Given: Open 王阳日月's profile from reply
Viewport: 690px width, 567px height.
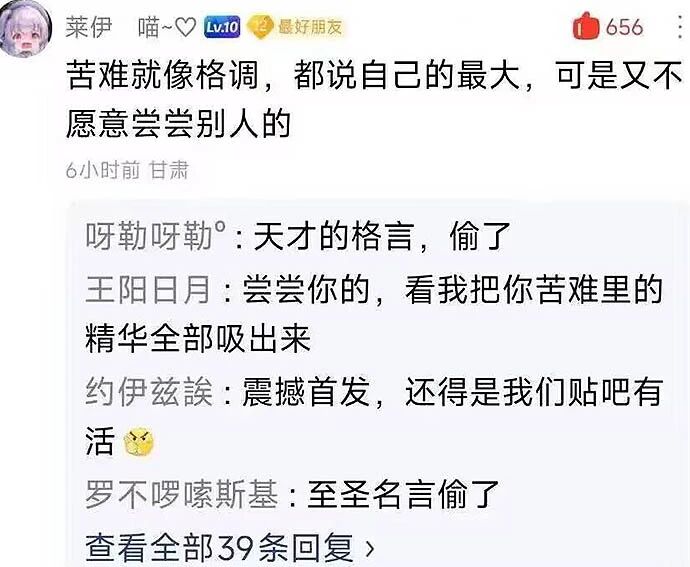Looking at the screenshot, I should pos(147,290).
